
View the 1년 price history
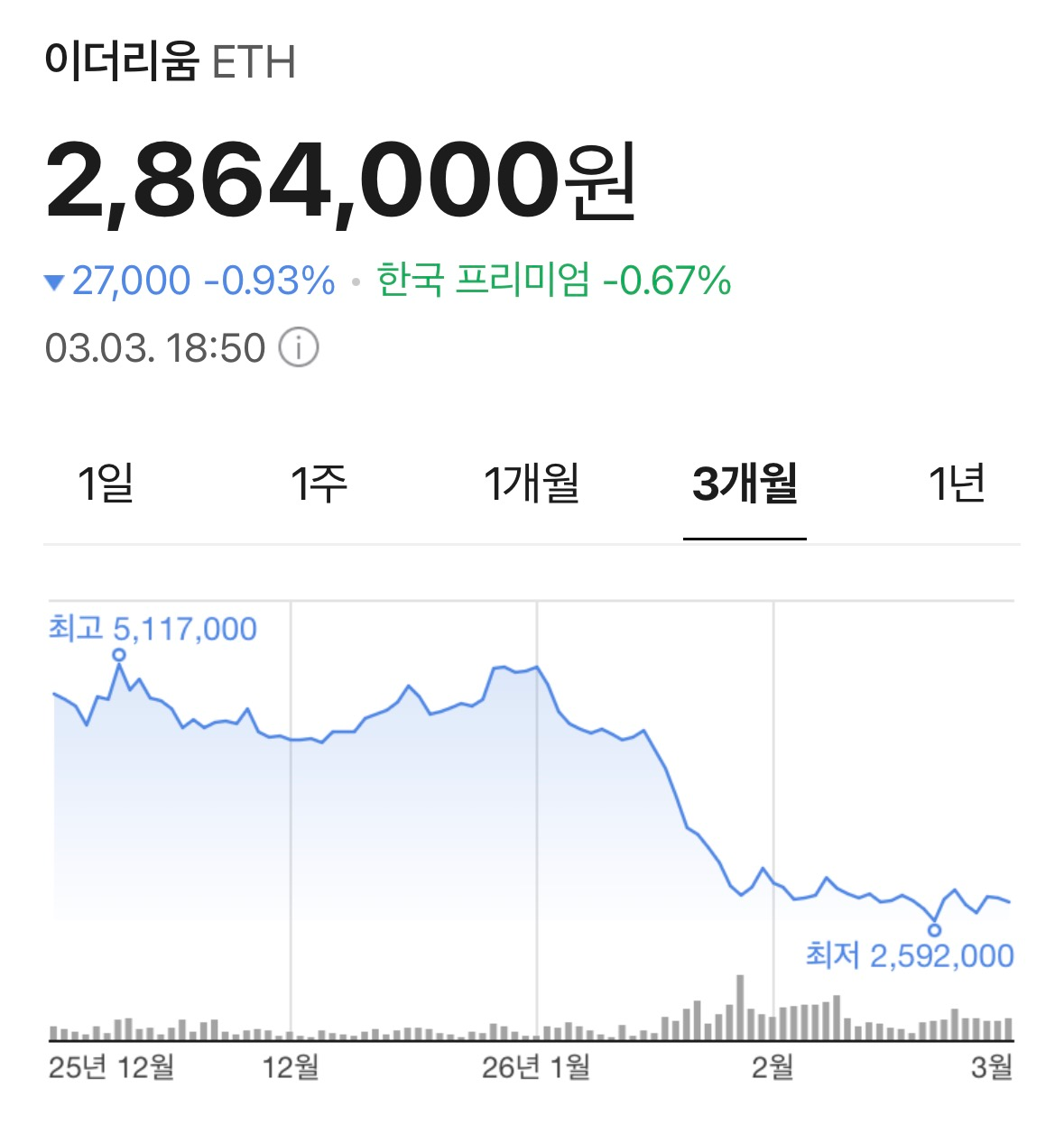pyautogui.click(x=957, y=484)
